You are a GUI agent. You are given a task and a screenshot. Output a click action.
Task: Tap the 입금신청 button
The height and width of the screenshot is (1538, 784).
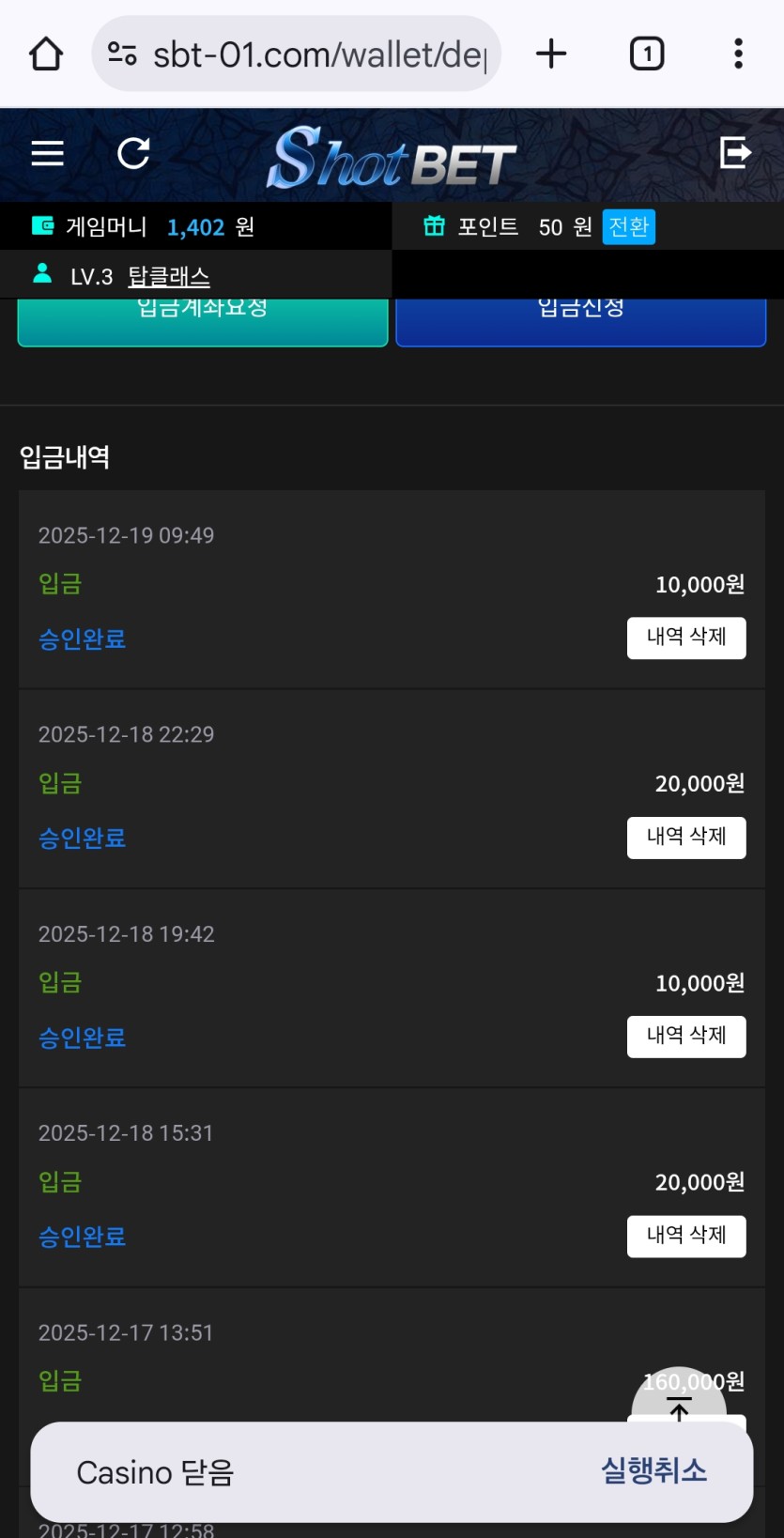pyautogui.click(x=580, y=321)
